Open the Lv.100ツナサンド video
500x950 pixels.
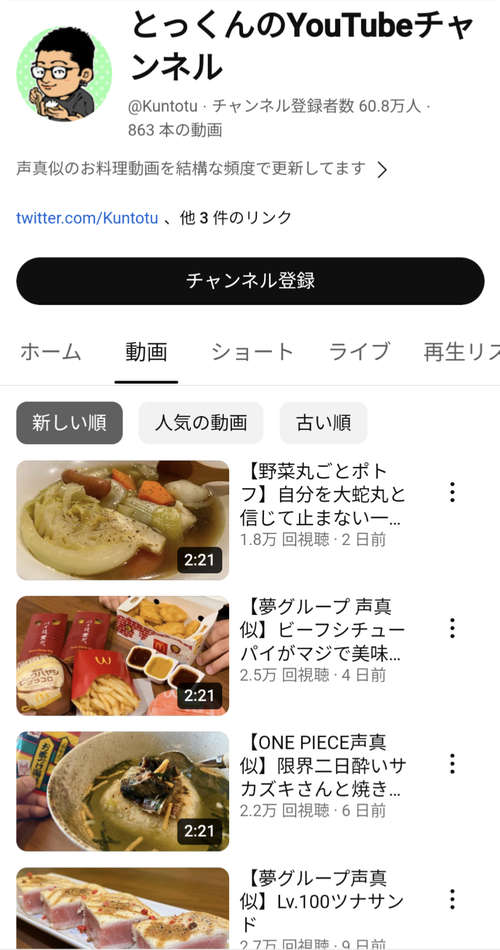[122, 909]
